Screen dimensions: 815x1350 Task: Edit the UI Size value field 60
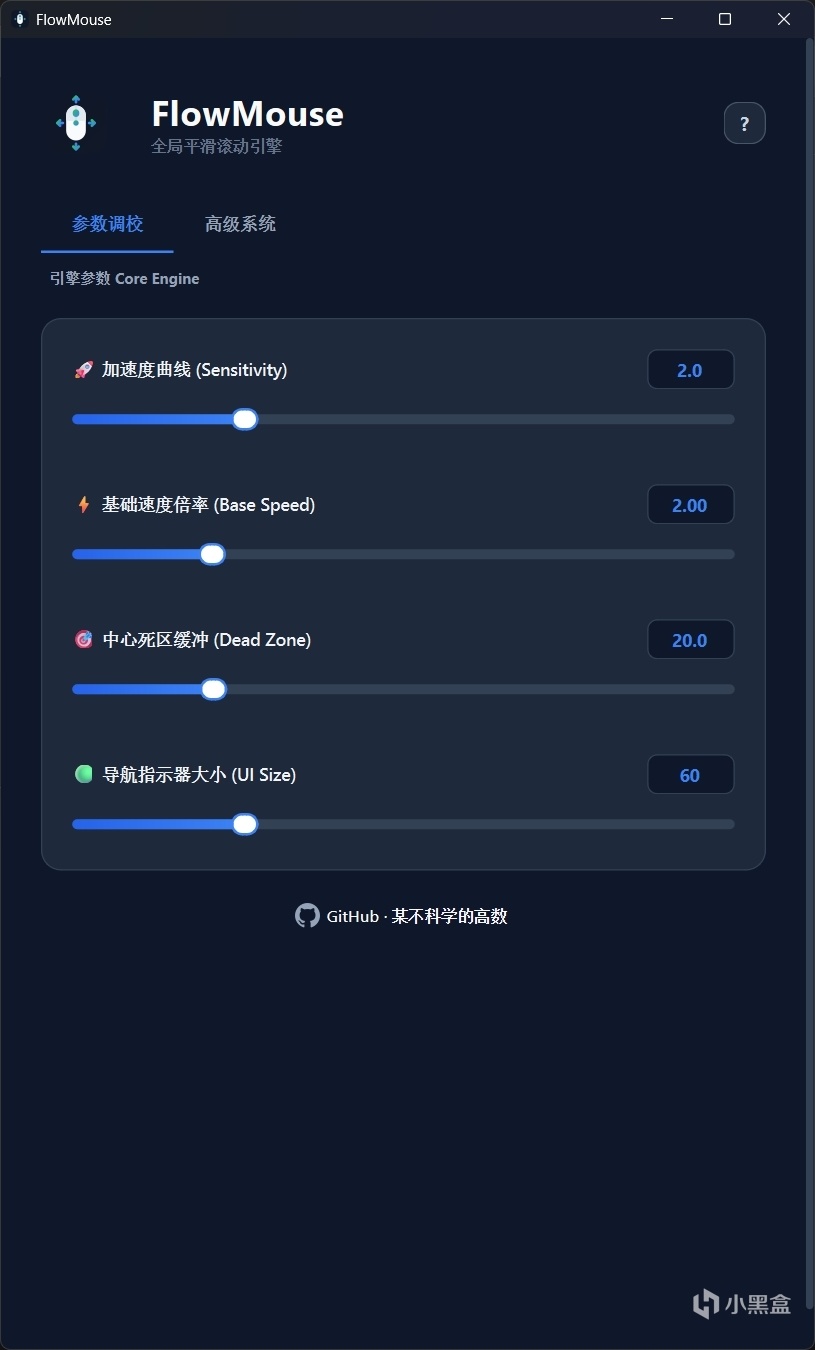click(690, 775)
